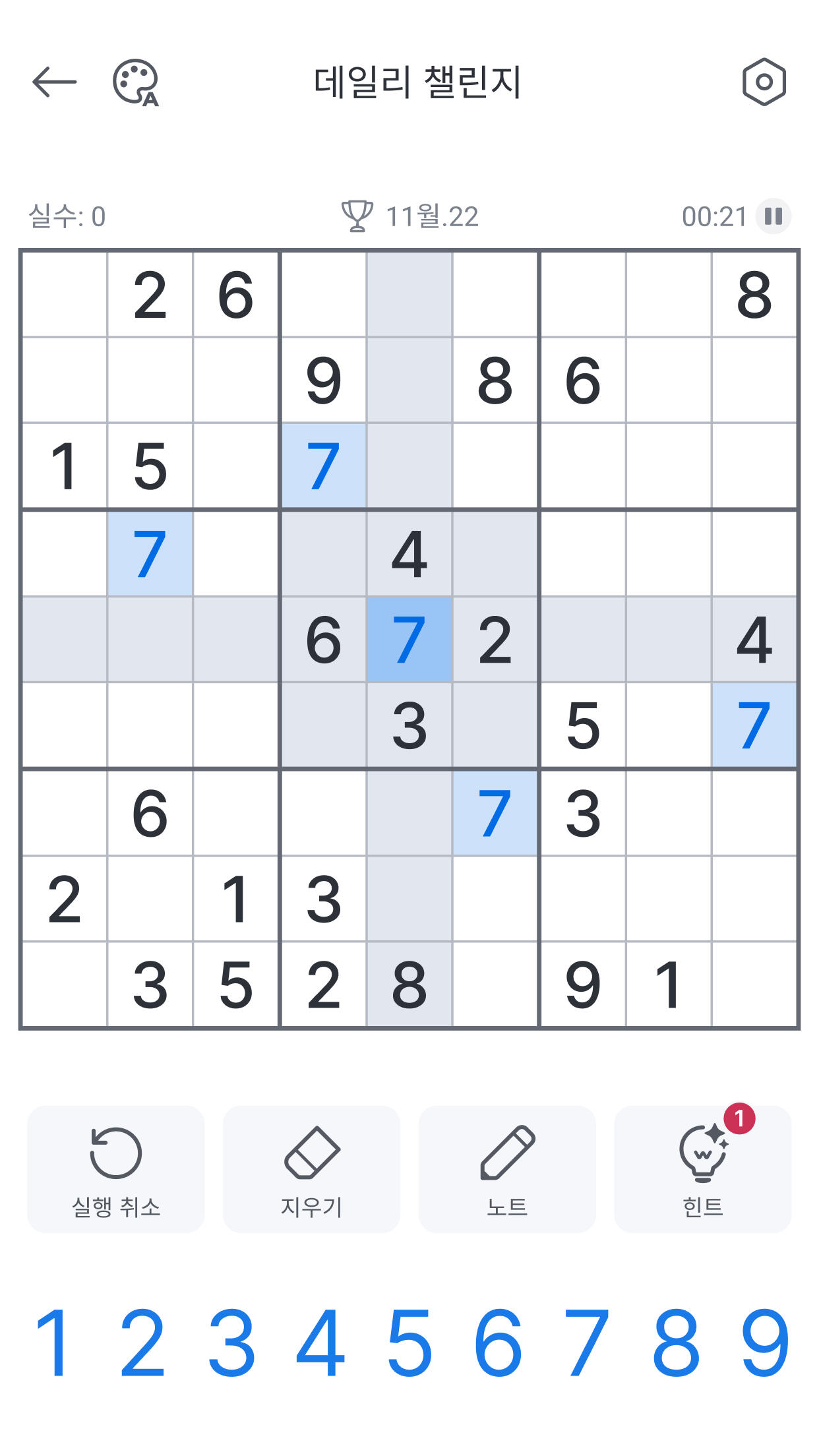The image size is (819, 1456).
Task: Select number 7 on the number pad
Action: coord(588,1343)
